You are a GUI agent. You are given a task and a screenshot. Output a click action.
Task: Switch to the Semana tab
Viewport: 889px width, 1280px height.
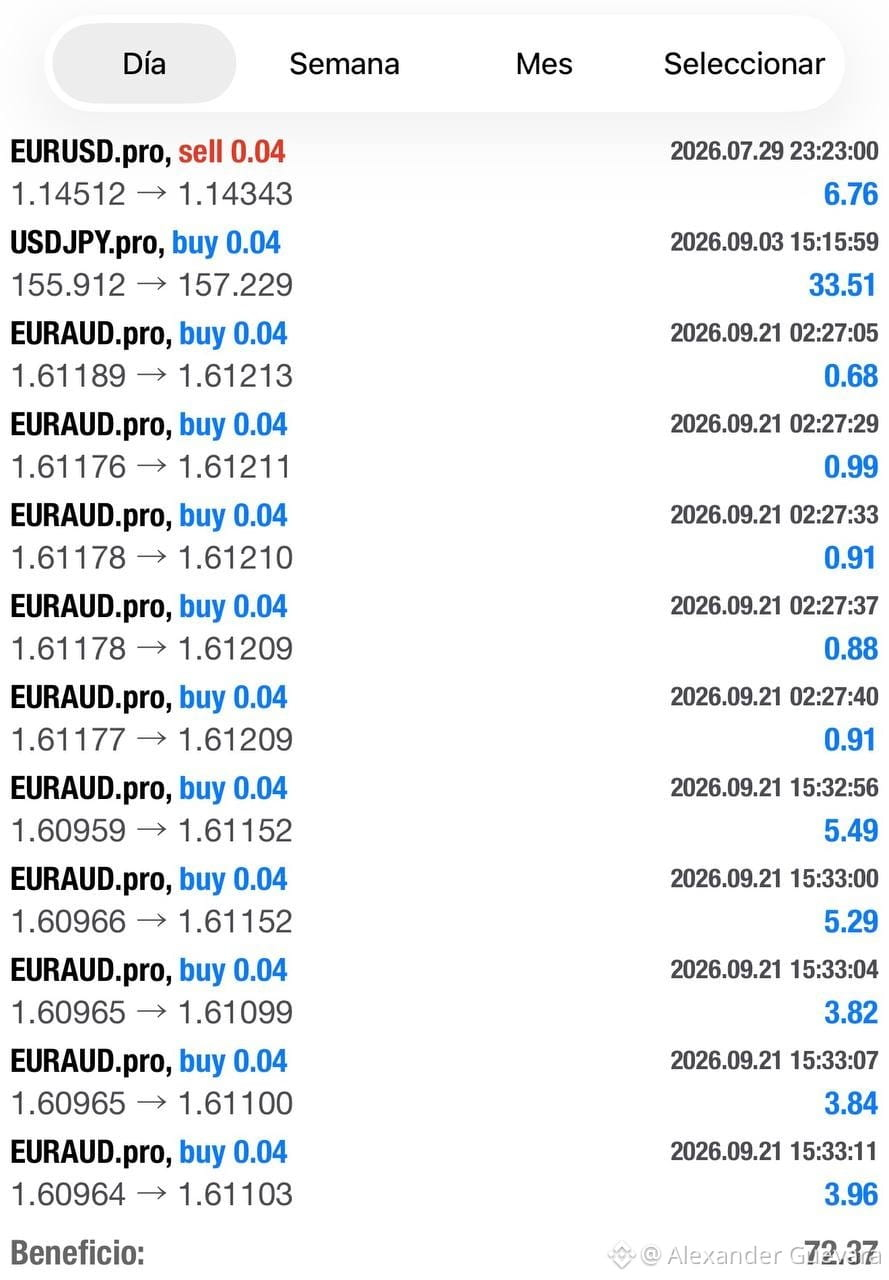point(344,64)
